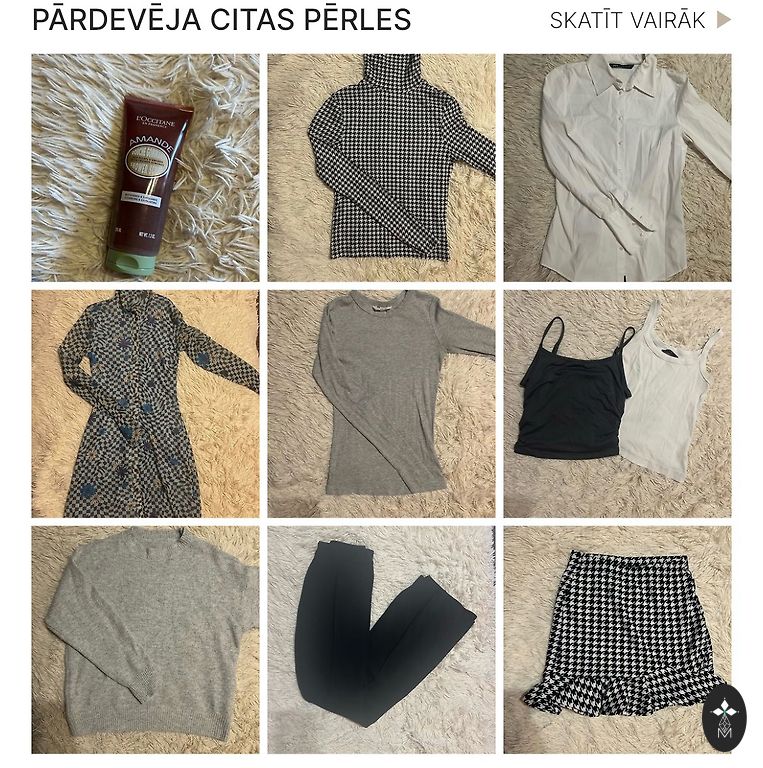View the black trousers listing

[381, 640]
